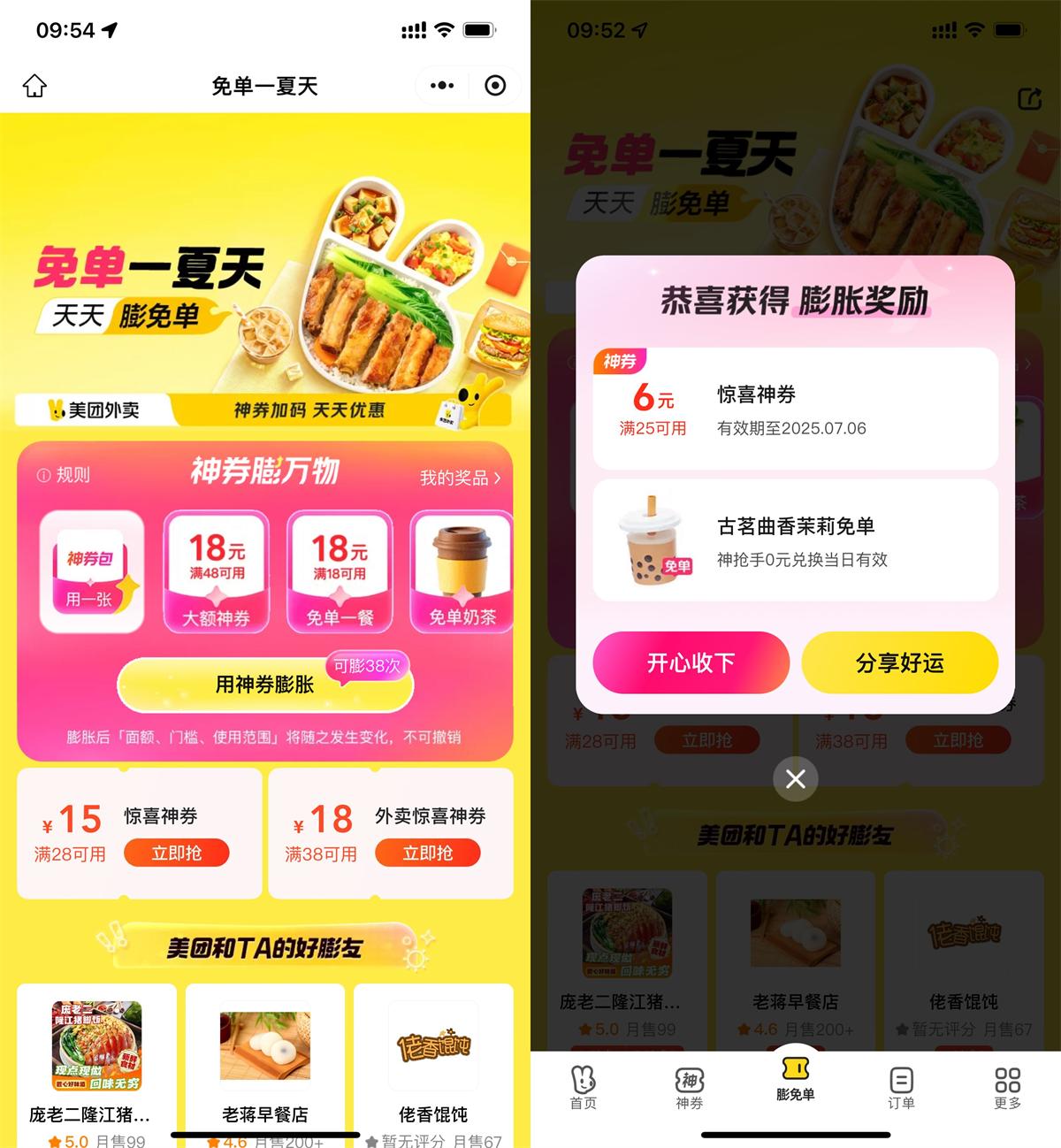Switch to the 订单 tab
The image size is (1061, 1148).
coord(901,1087)
